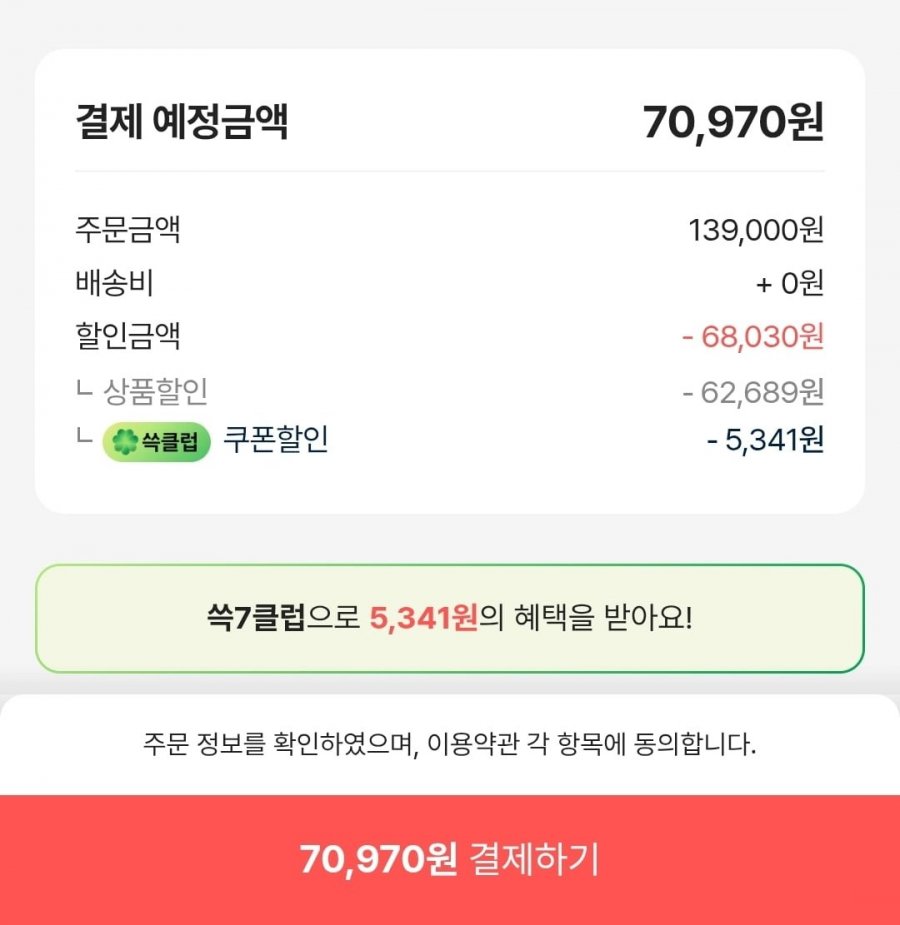The width and height of the screenshot is (900, 925).
Task: Tap the 70,970원 결제하기 button
Action: [450, 859]
